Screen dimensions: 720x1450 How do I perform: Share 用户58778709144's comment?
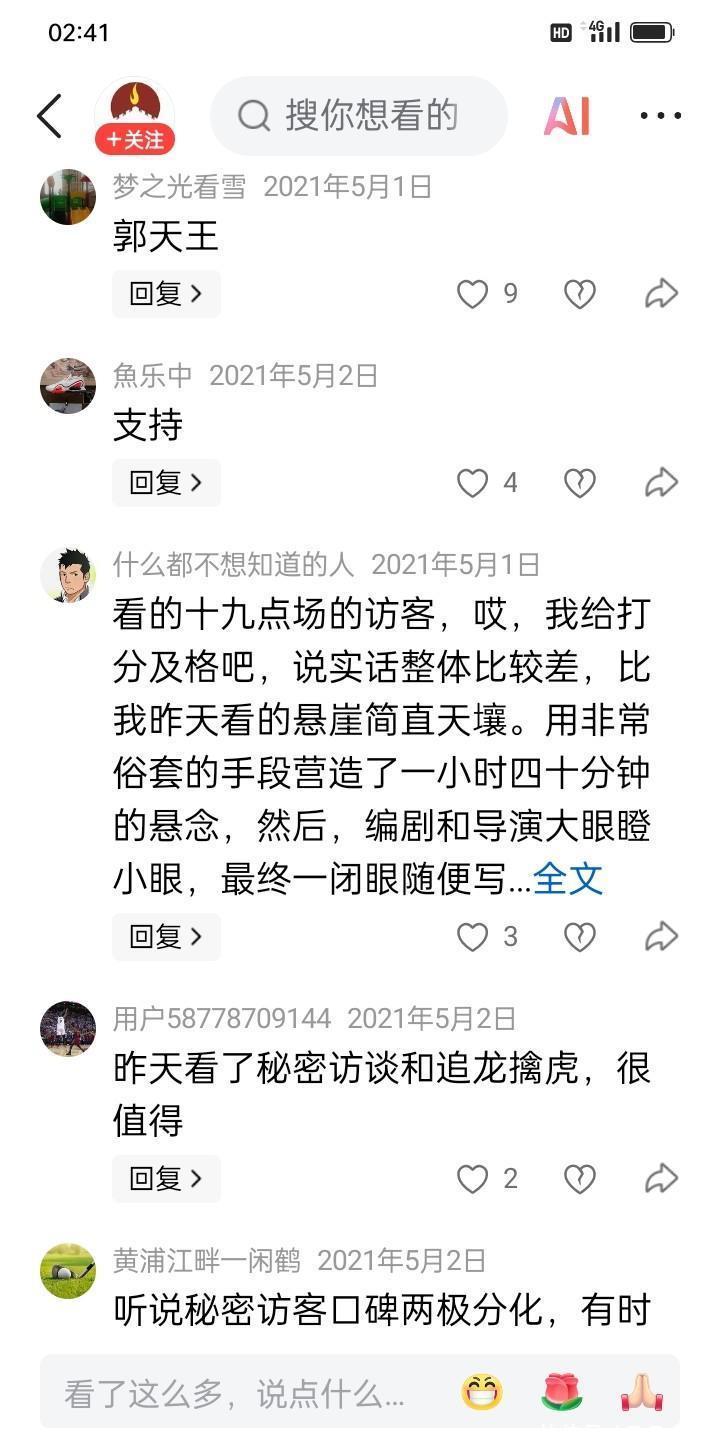tap(661, 1179)
